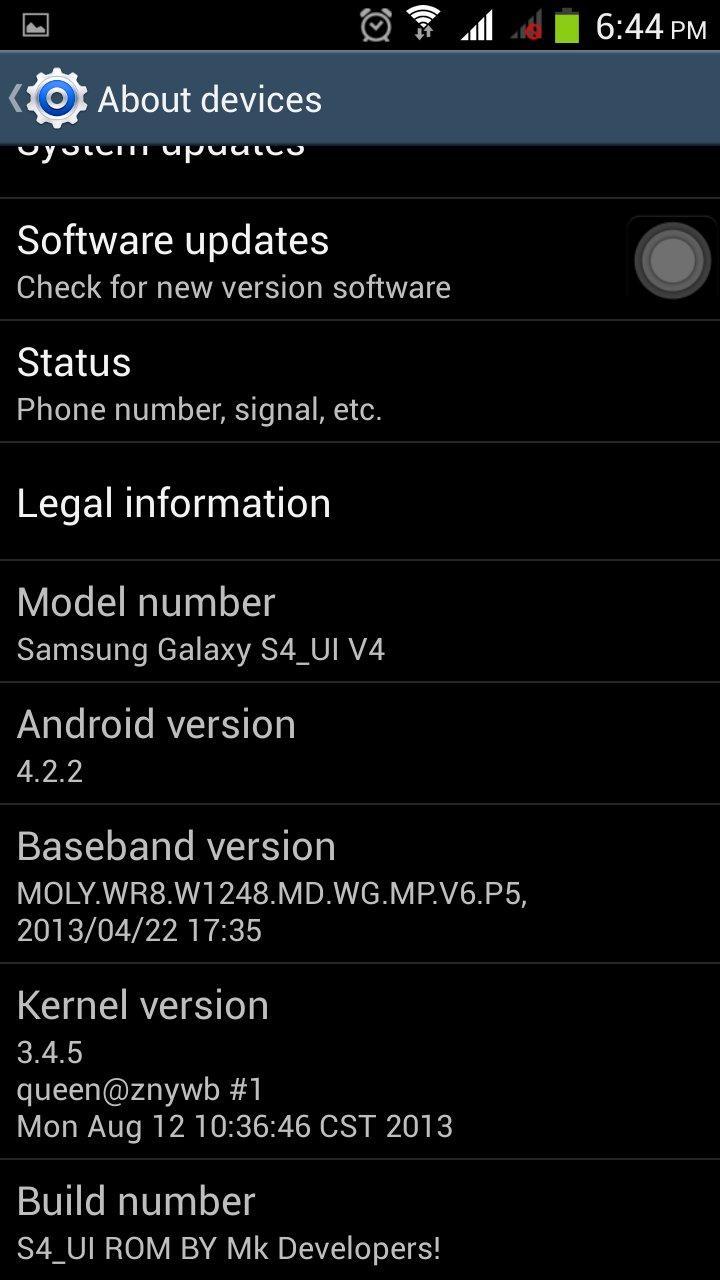The image size is (720, 1280).
Task: Open Software updates
Action: (360, 260)
